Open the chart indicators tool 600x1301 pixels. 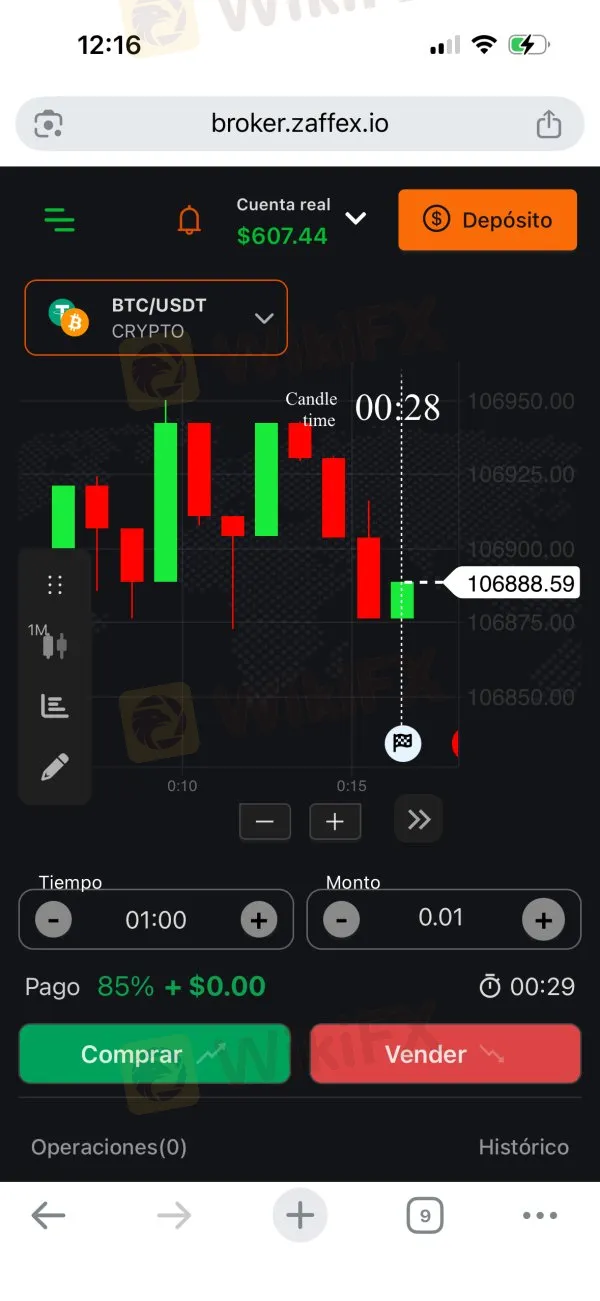coord(55,706)
